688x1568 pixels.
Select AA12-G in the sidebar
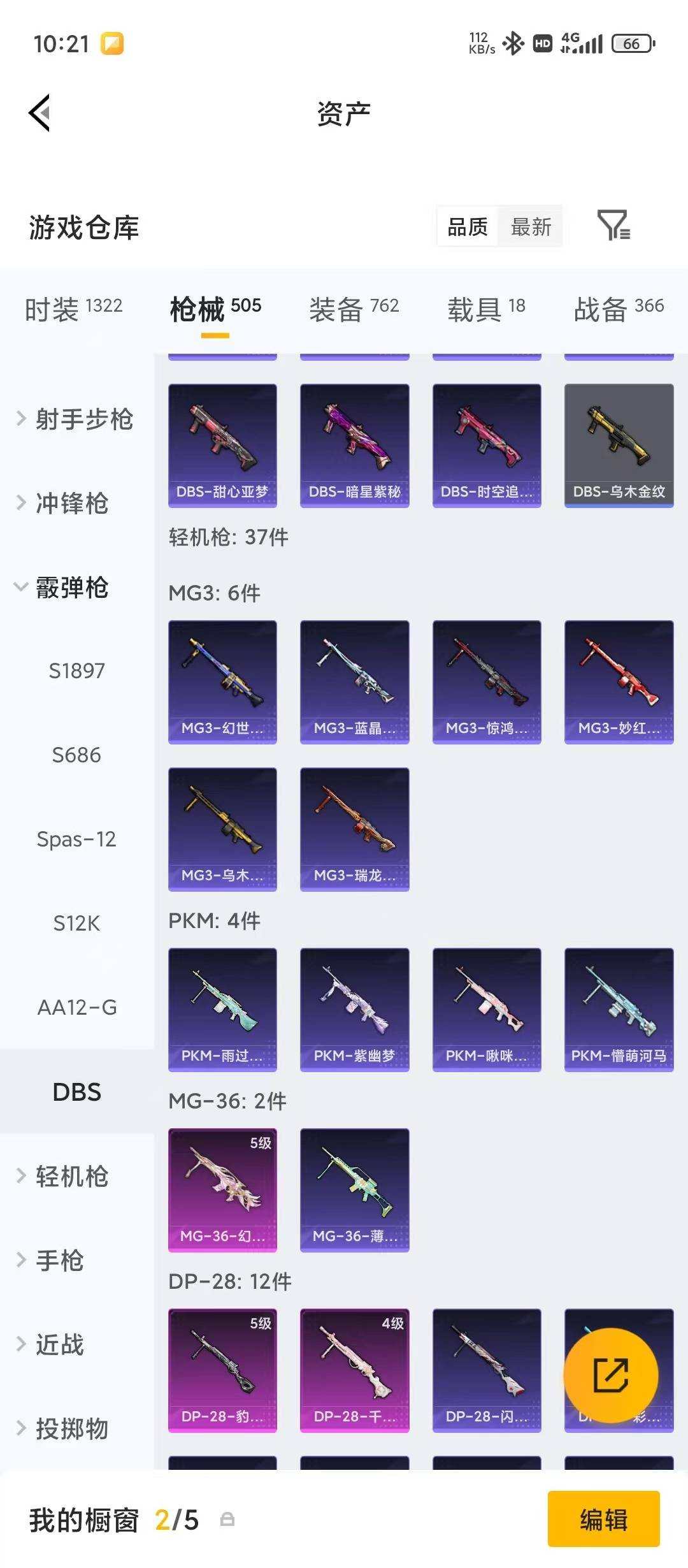tap(78, 1008)
